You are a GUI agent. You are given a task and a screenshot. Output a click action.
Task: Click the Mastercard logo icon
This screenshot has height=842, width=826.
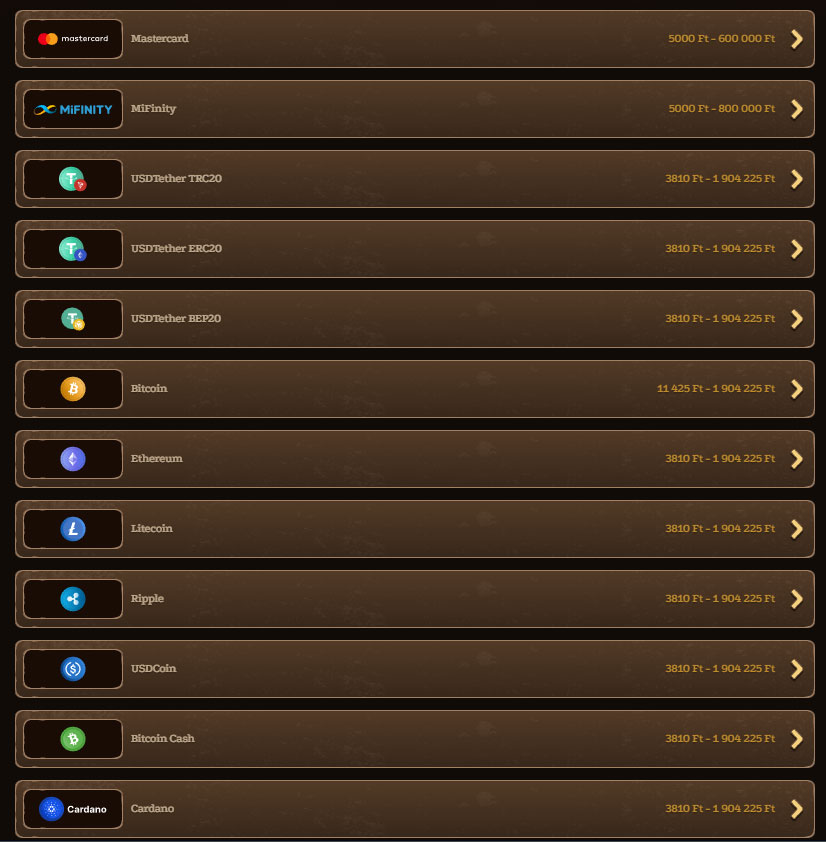point(72,38)
